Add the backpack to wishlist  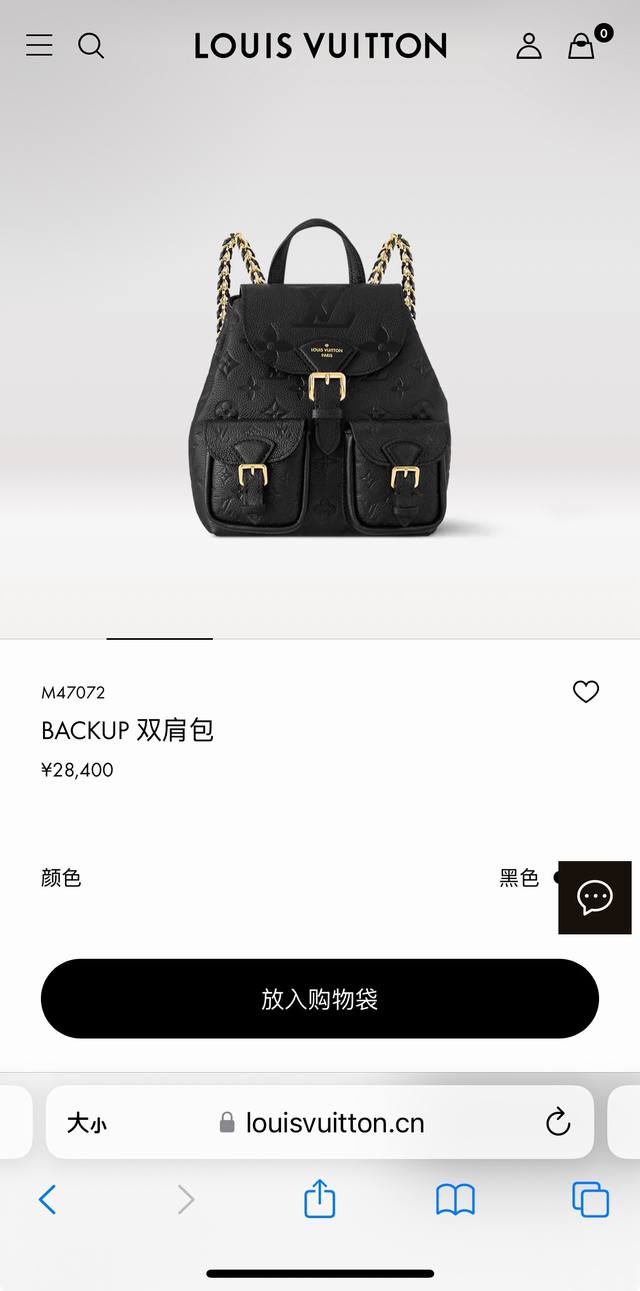[586, 691]
